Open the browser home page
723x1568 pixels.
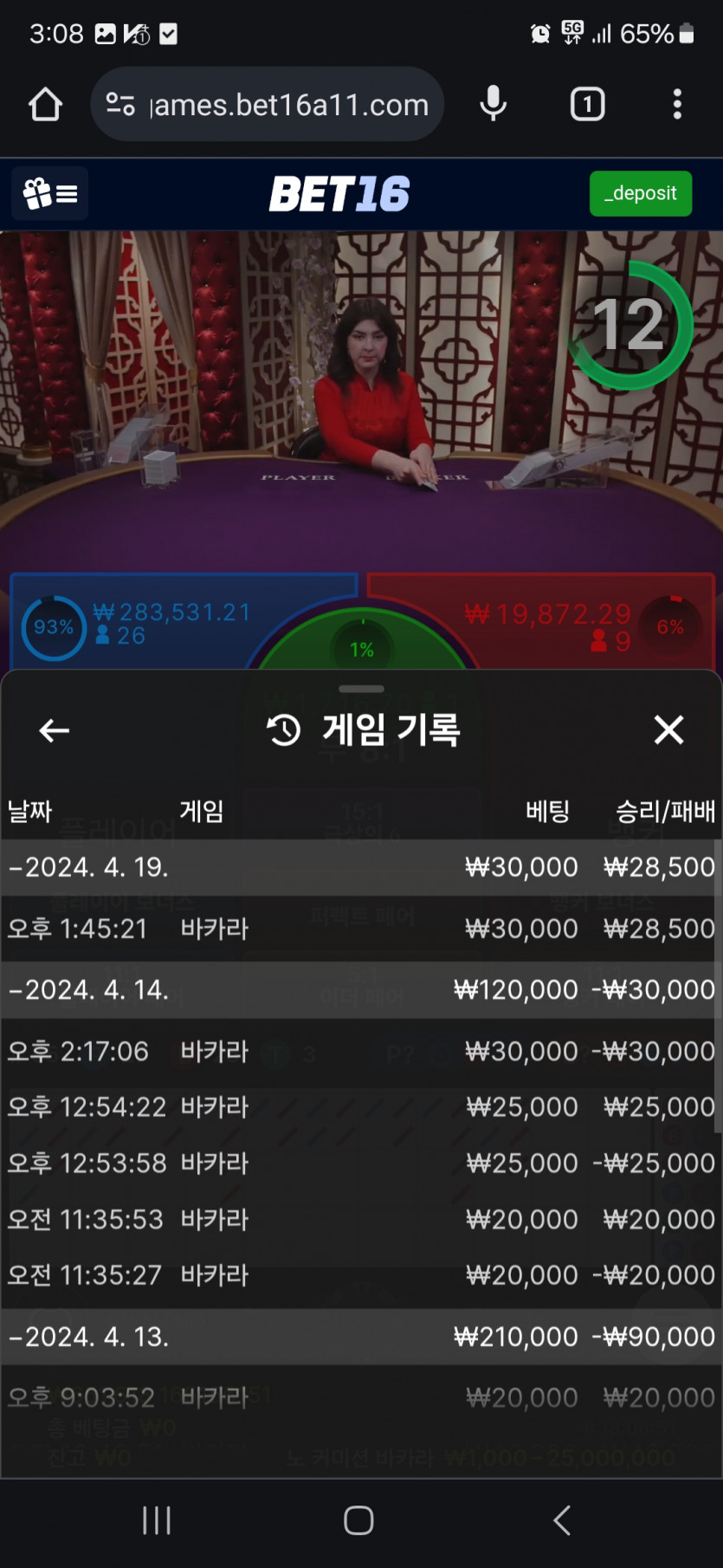pos(45,105)
